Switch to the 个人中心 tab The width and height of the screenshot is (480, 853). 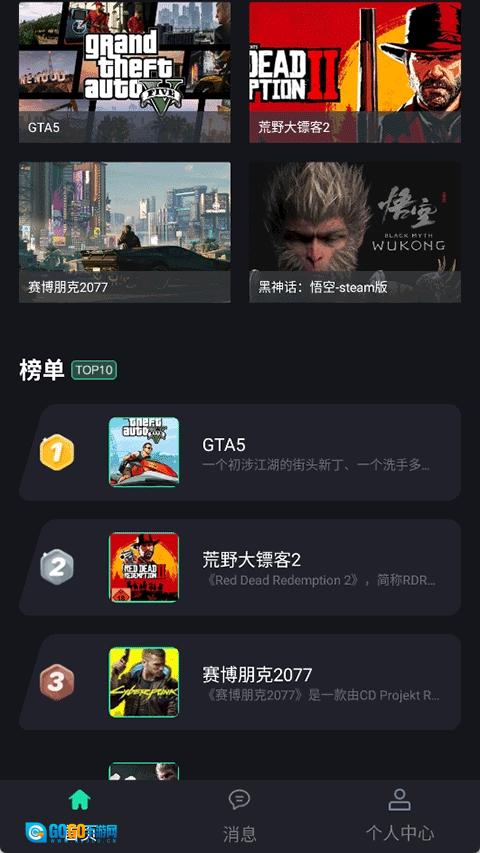pyautogui.click(x=399, y=816)
